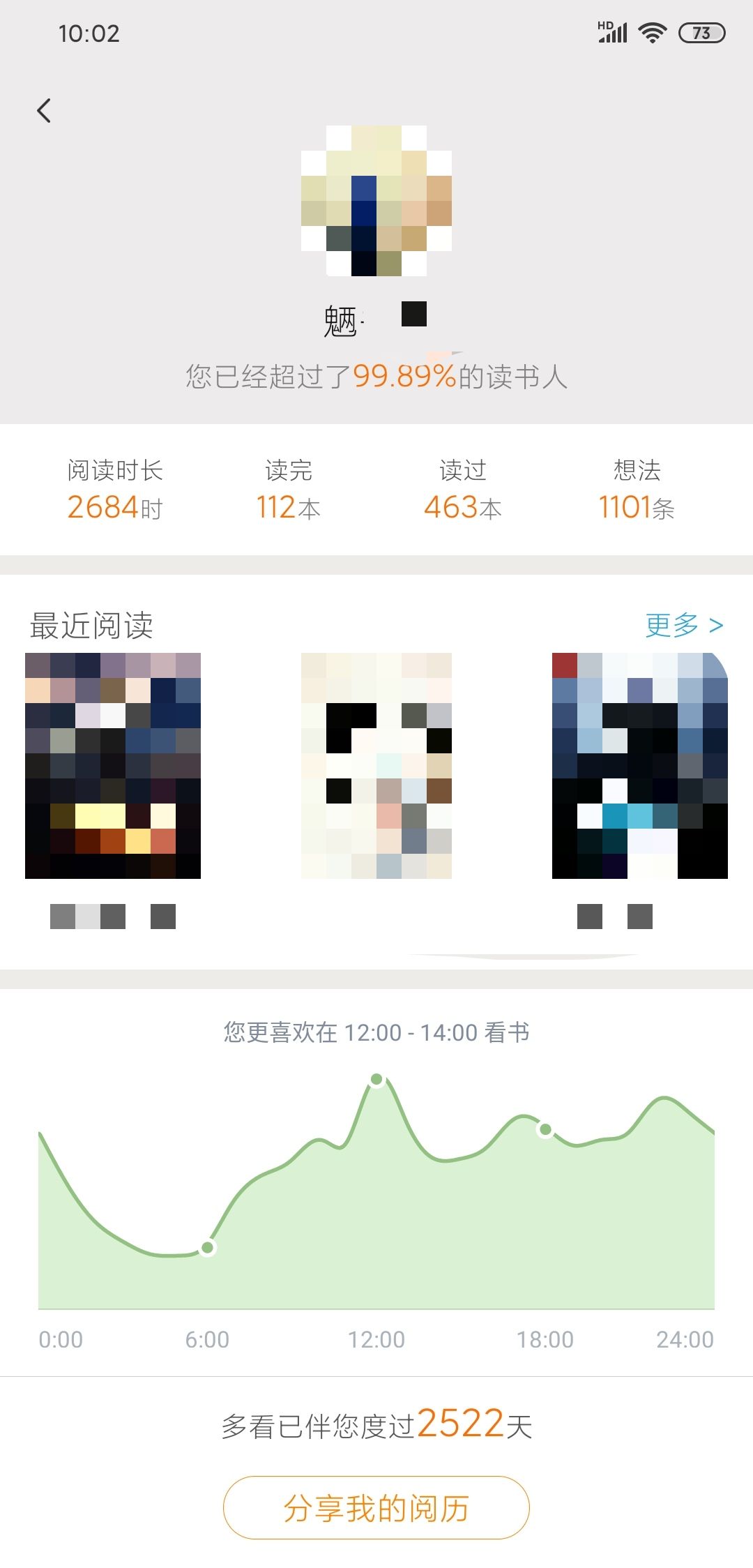
Task: Open the pixelated profile avatar
Action: point(376,201)
